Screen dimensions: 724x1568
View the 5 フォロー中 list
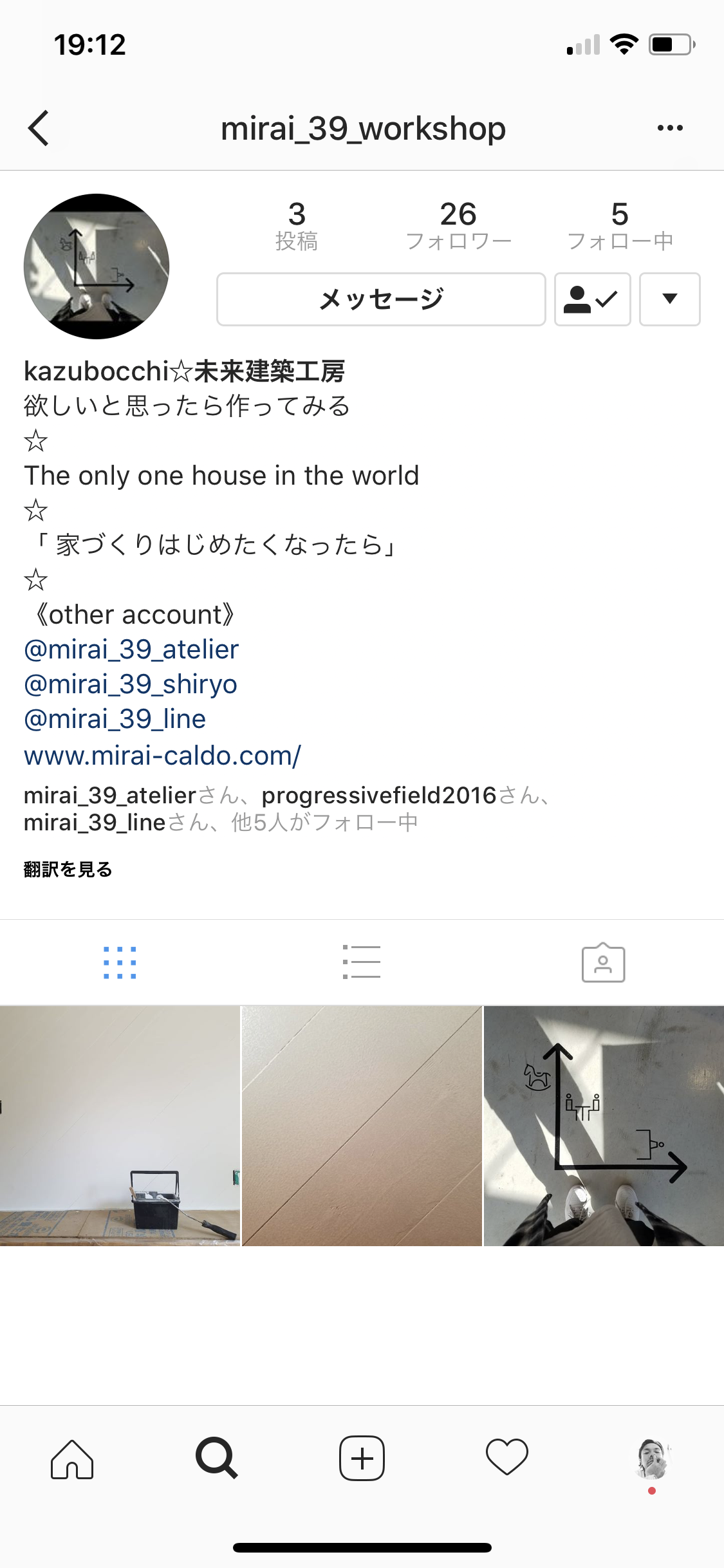620,225
